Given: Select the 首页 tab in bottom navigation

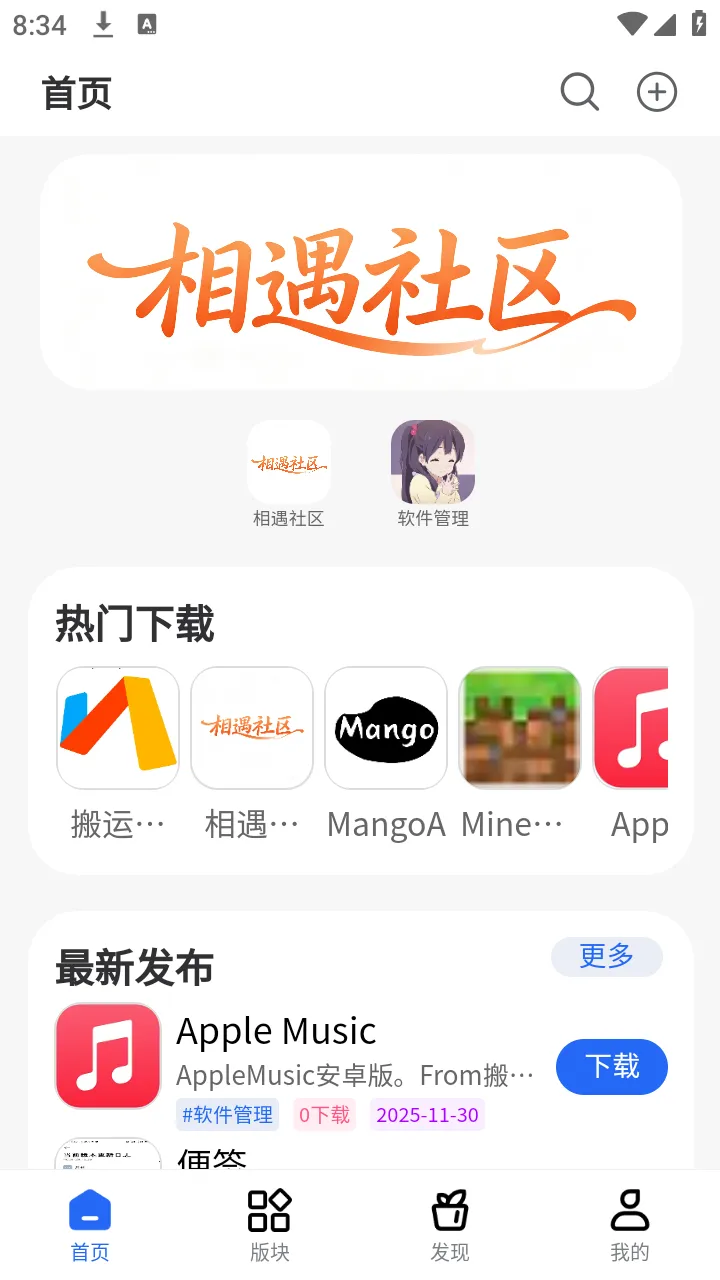Looking at the screenshot, I should [x=89, y=1209].
